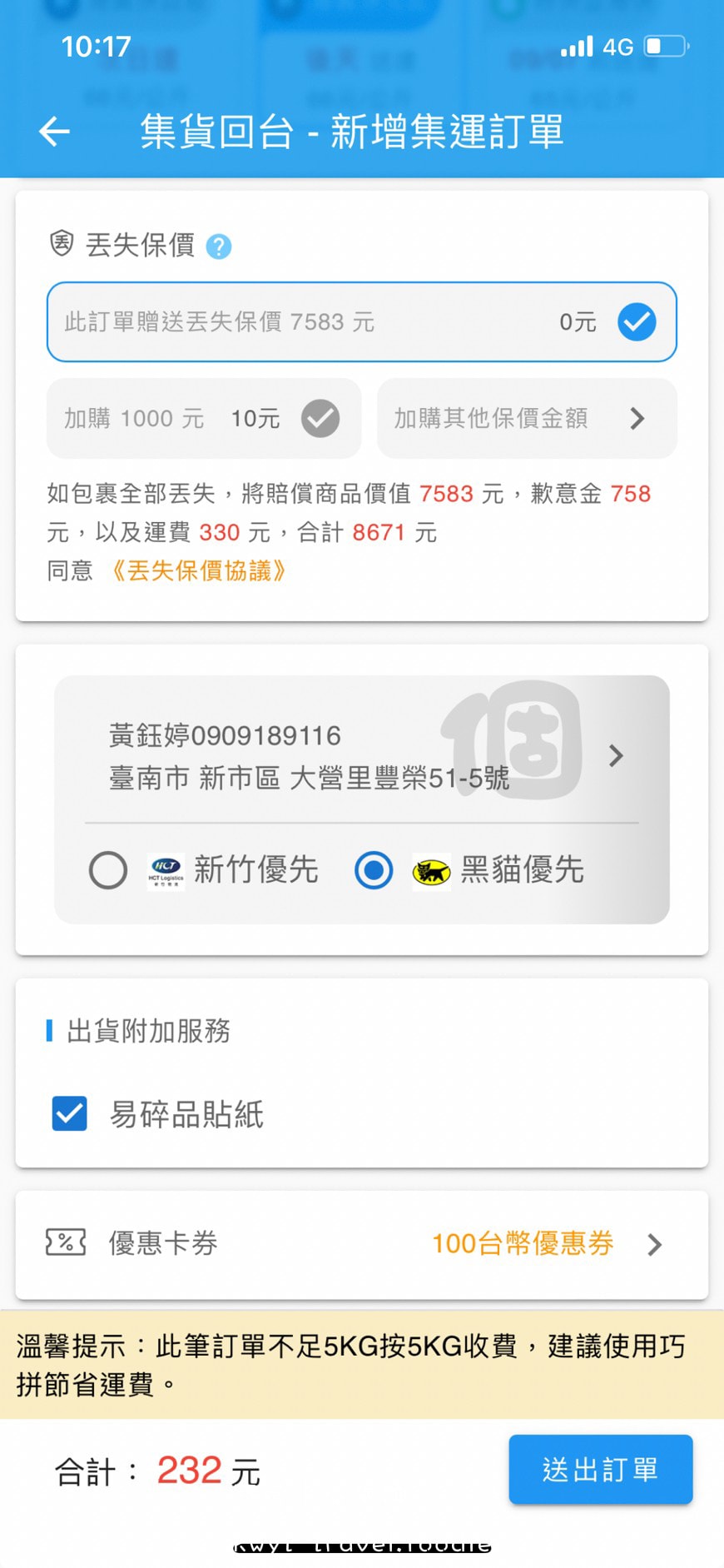The height and width of the screenshot is (1568, 724).
Task: Change the recipient address 黃鈺婷
Action: tap(362, 756)
